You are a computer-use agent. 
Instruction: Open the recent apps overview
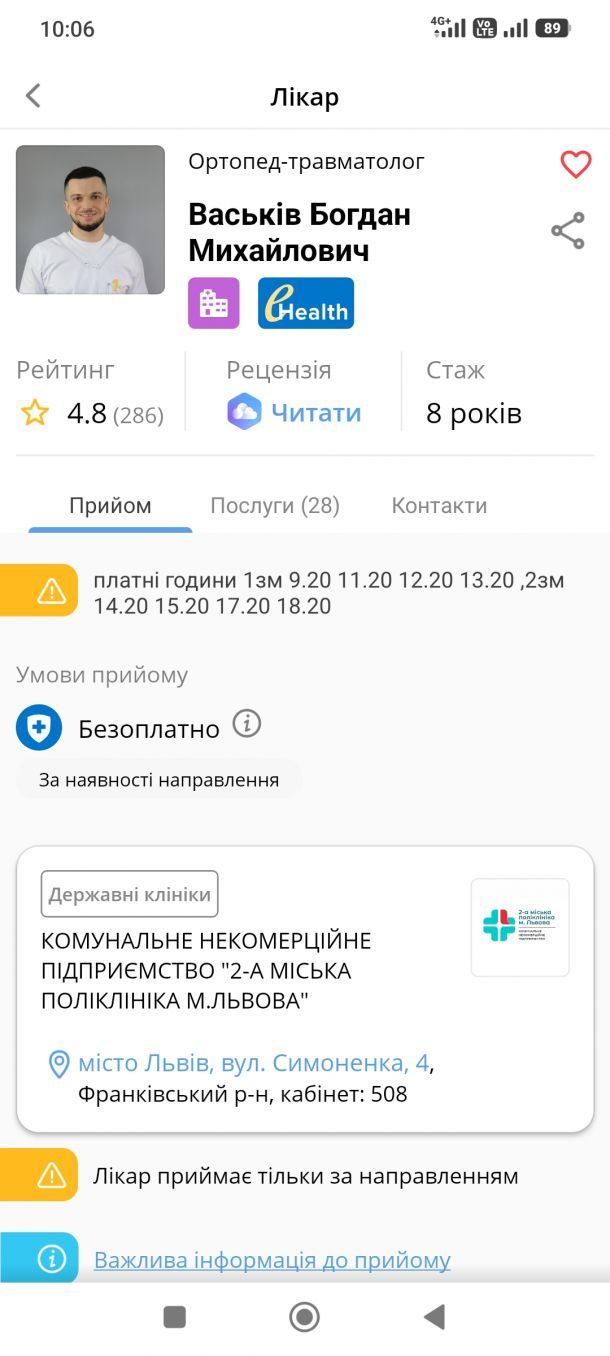175,1317
